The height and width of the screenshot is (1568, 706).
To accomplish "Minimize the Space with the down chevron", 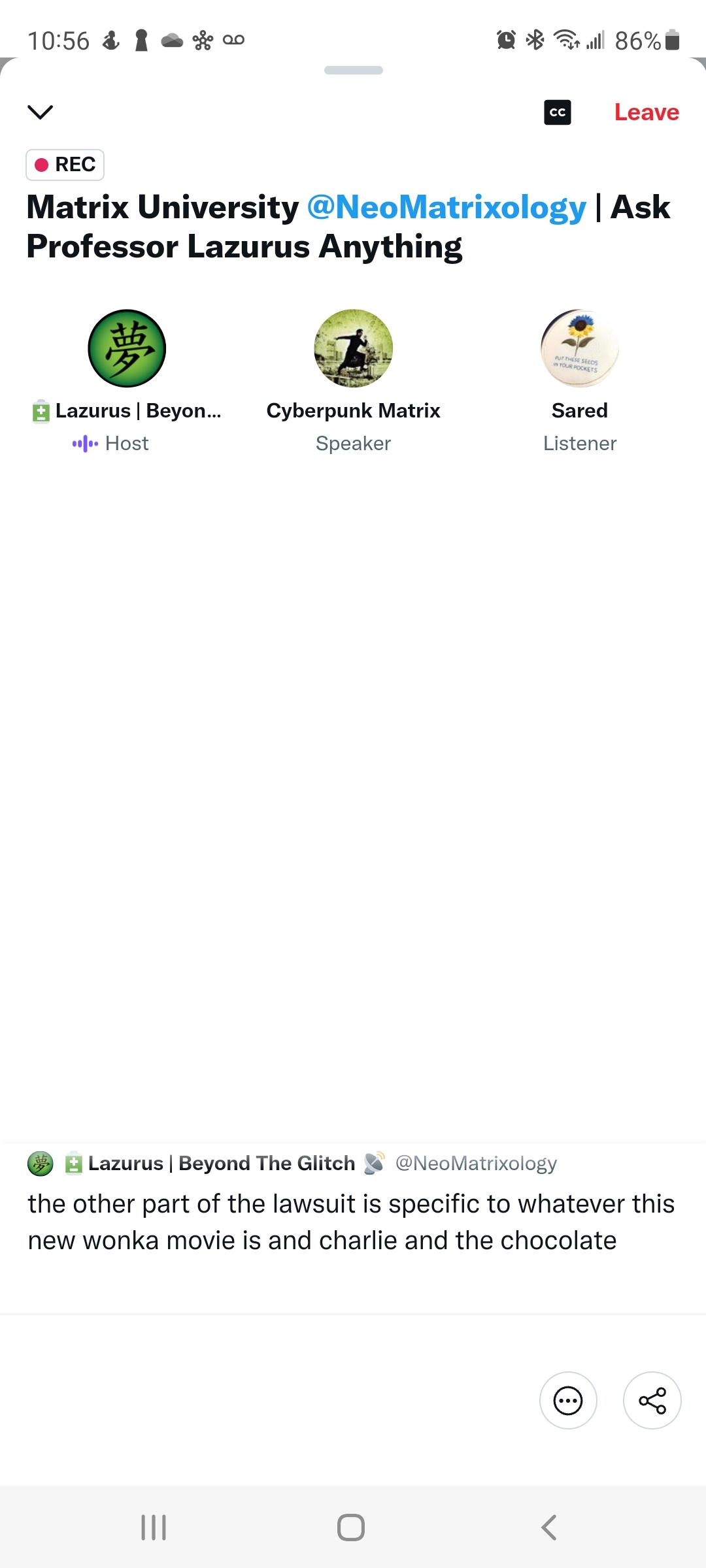I will pyautogui.click(x=40, y=112).
